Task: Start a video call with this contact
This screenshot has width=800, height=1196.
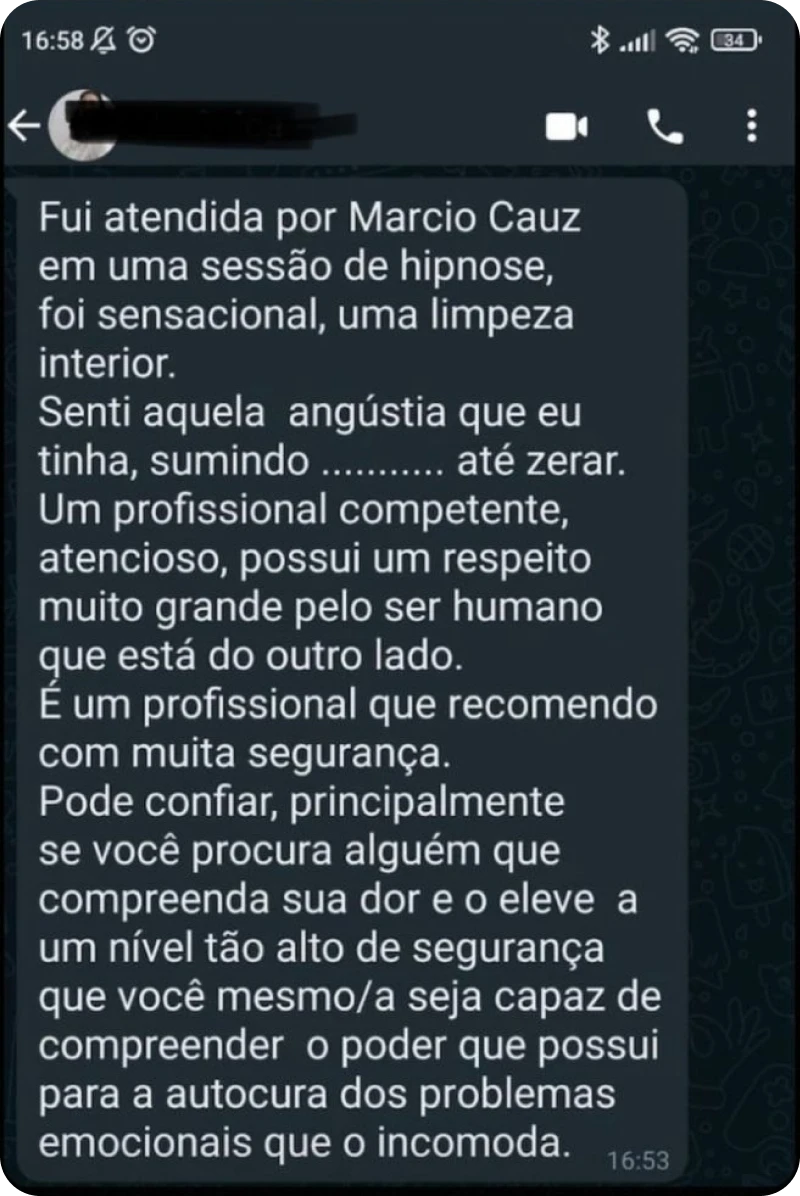Action: pos(566,127)
